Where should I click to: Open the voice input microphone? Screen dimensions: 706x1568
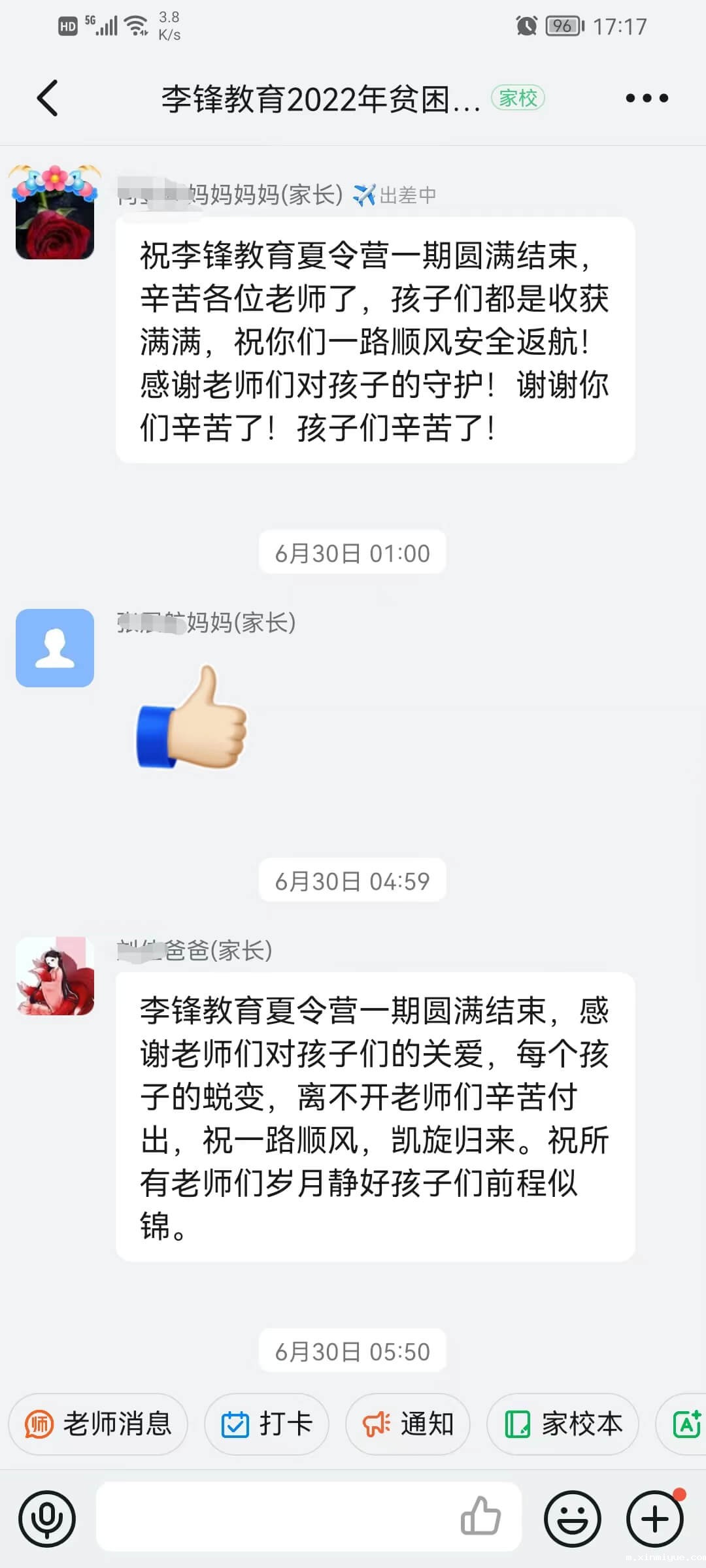47,1518
